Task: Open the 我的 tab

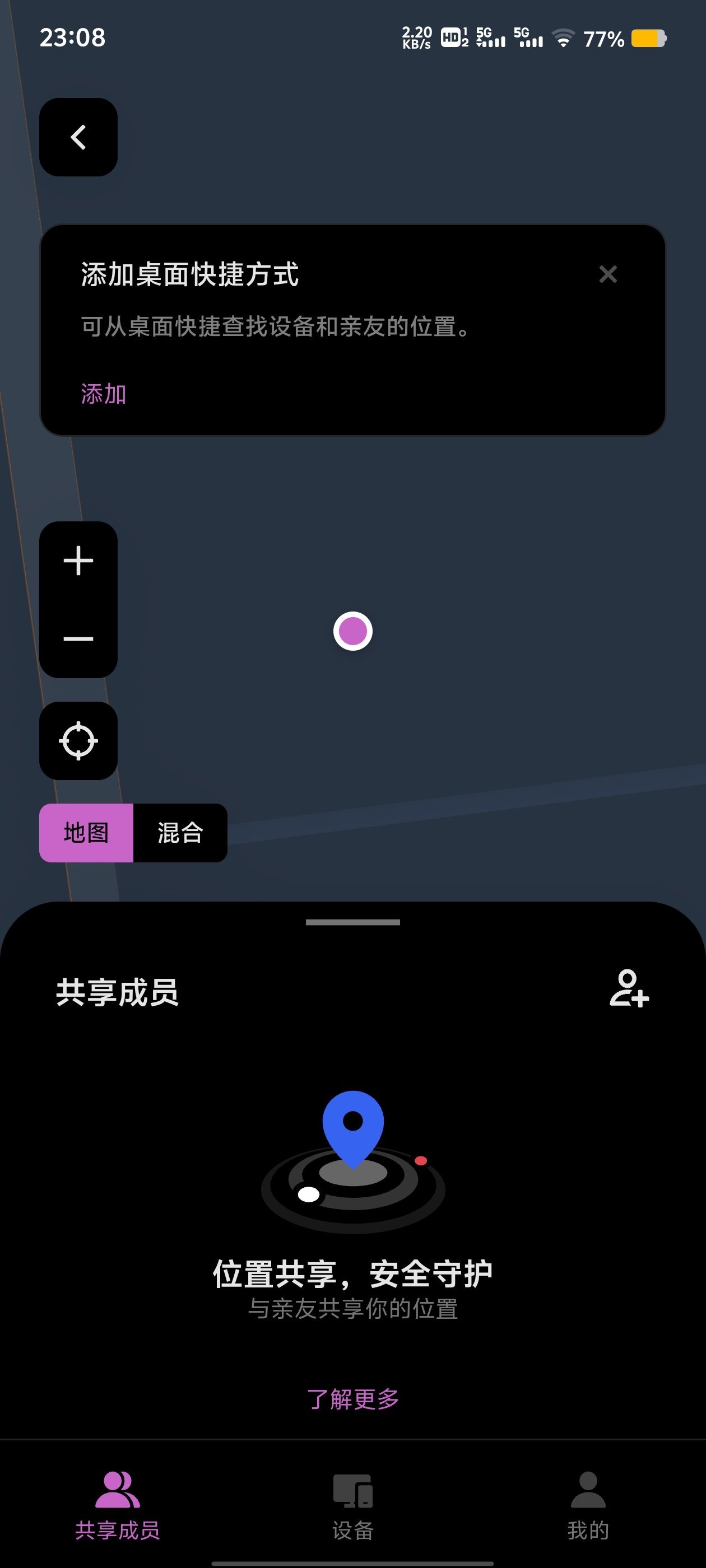Action: 588,1505
